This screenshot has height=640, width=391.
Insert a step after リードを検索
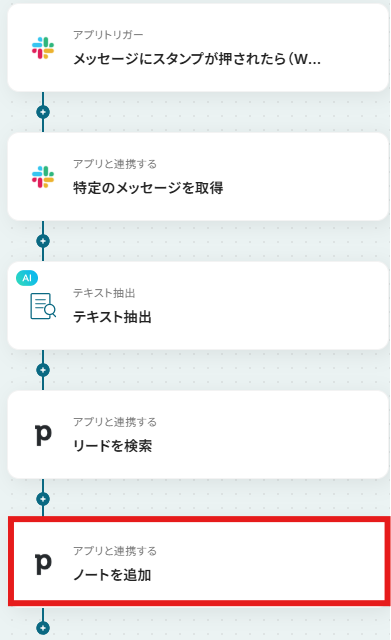click(43, 499)
